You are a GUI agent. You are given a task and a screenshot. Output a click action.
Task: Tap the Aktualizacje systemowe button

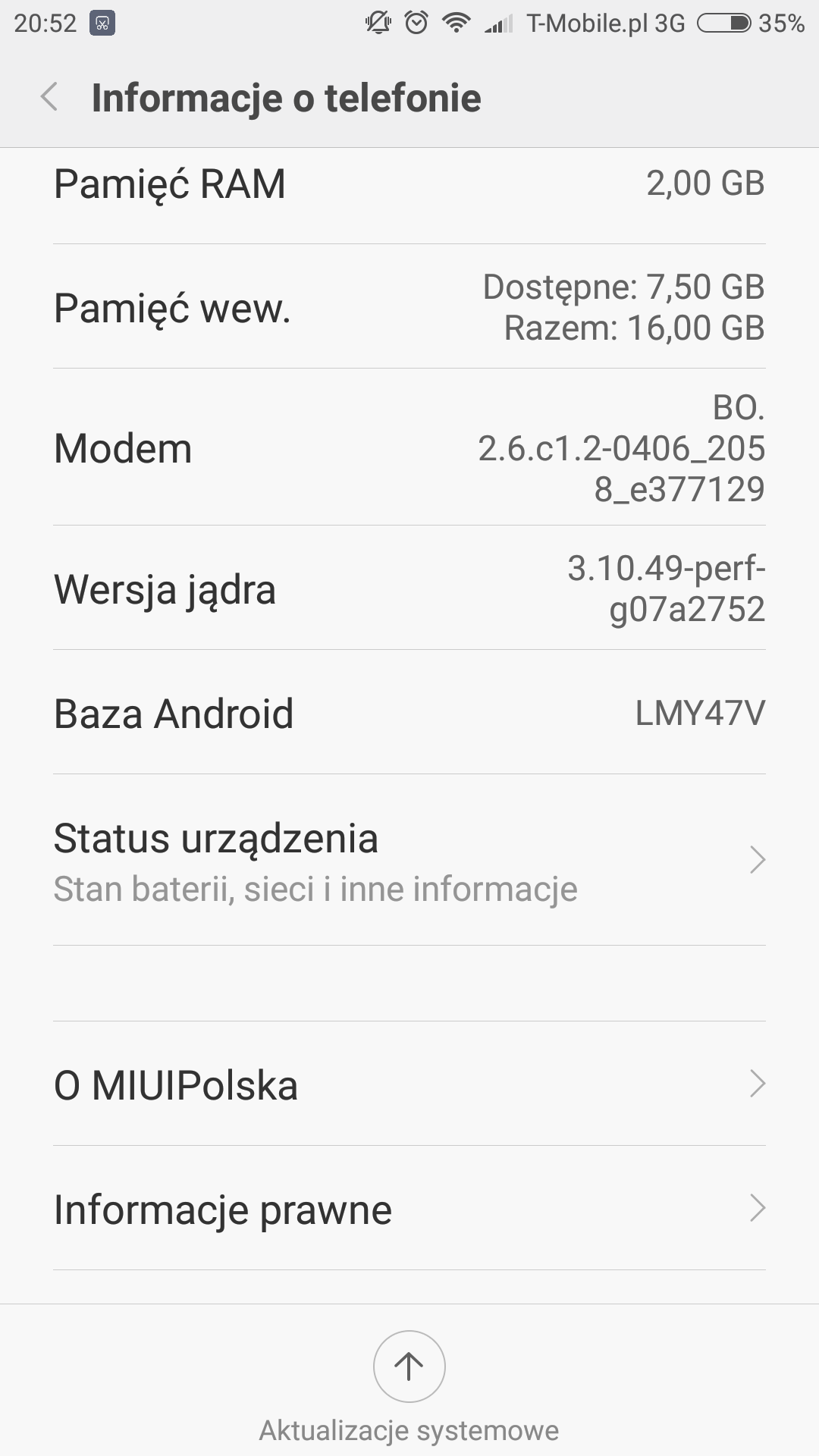pyautogui.click(x=409, y=1367)
